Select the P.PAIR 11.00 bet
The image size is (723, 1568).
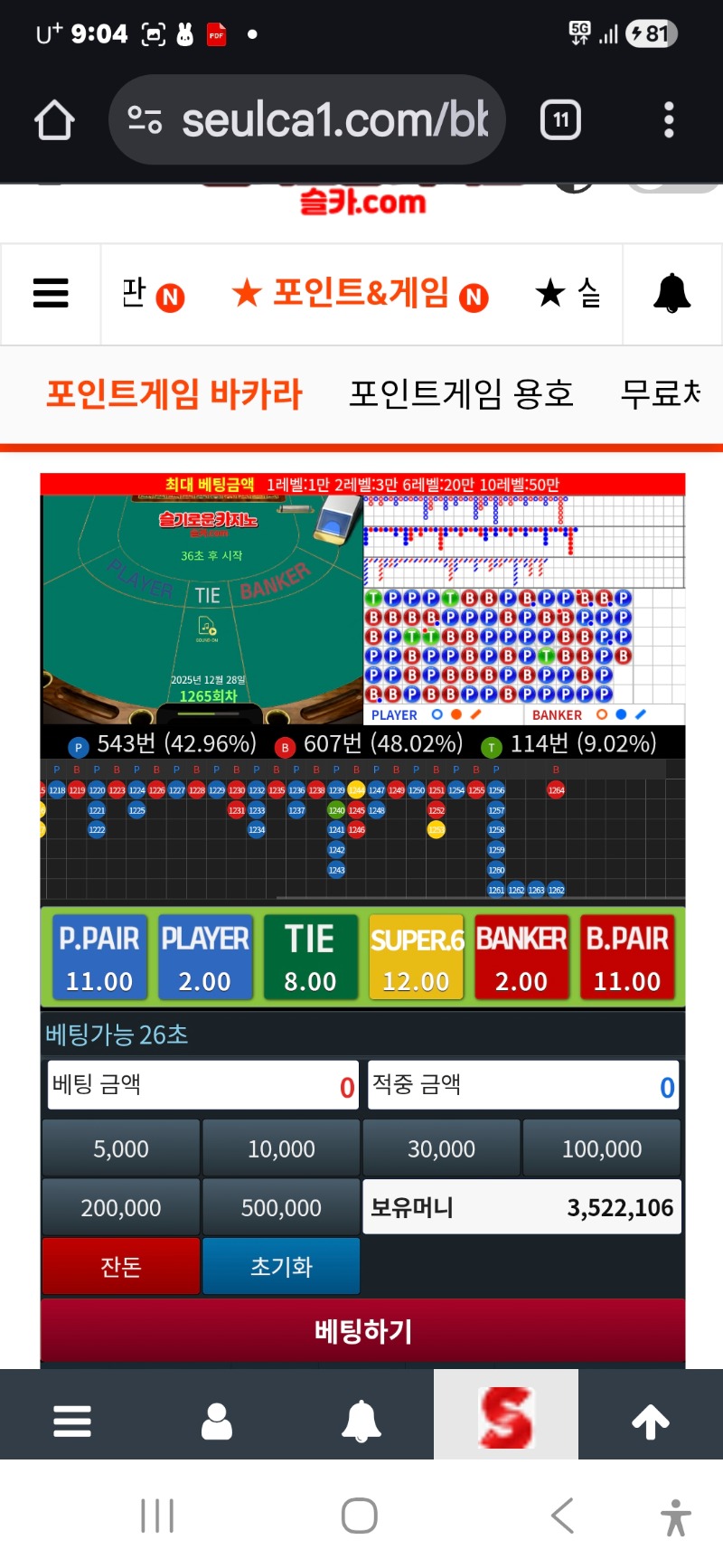[x=99, y=958]
